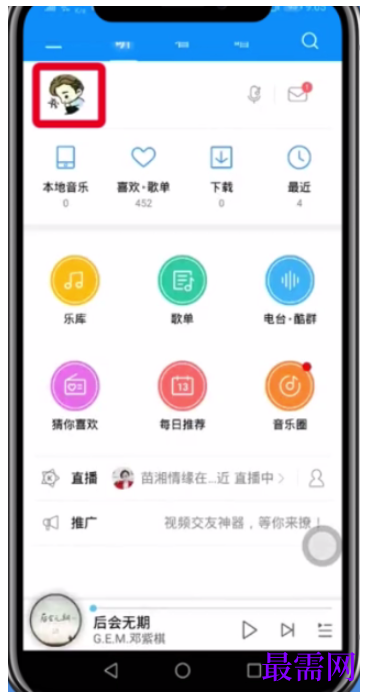
Task: Play the song 后会无期
Action: [249, 629]
